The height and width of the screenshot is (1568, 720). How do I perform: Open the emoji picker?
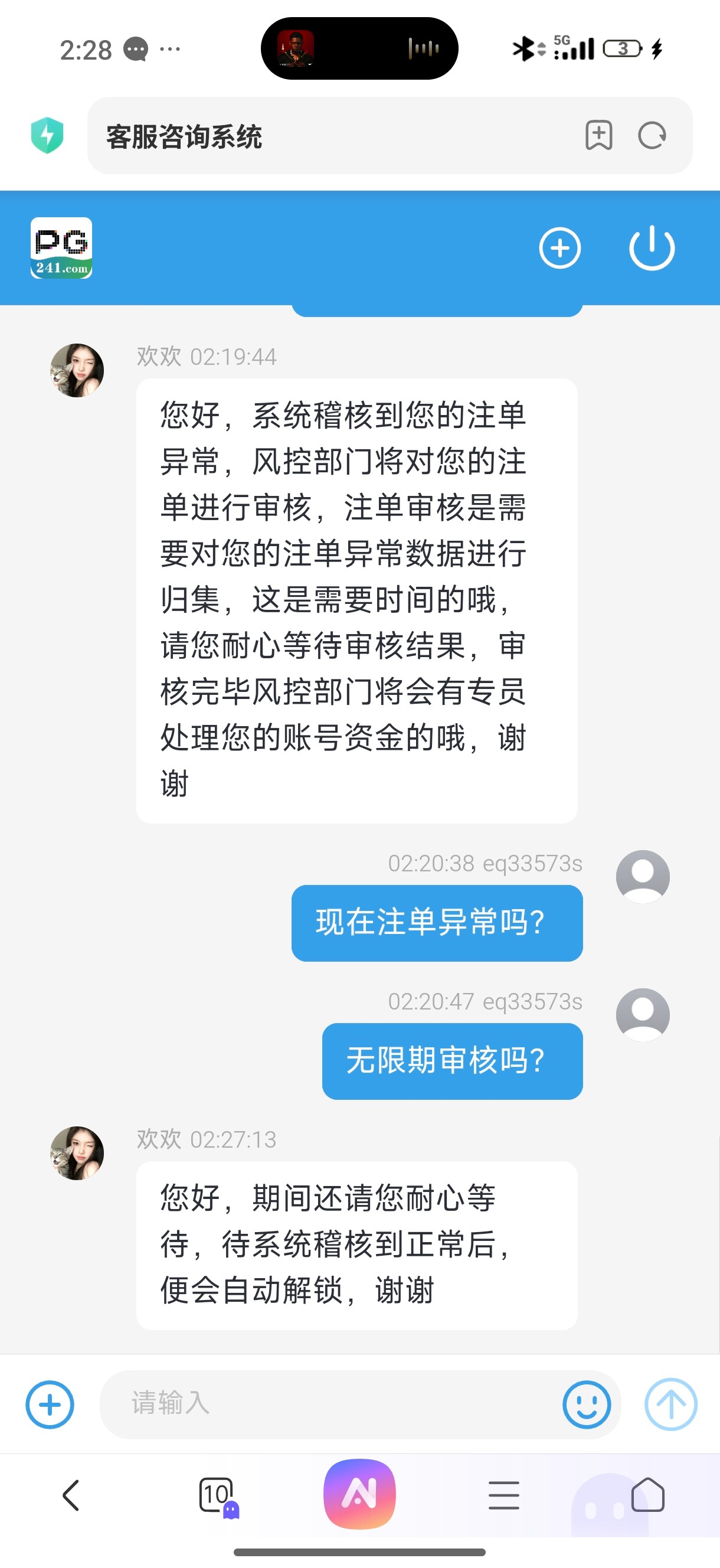[x=586, y=1404]
